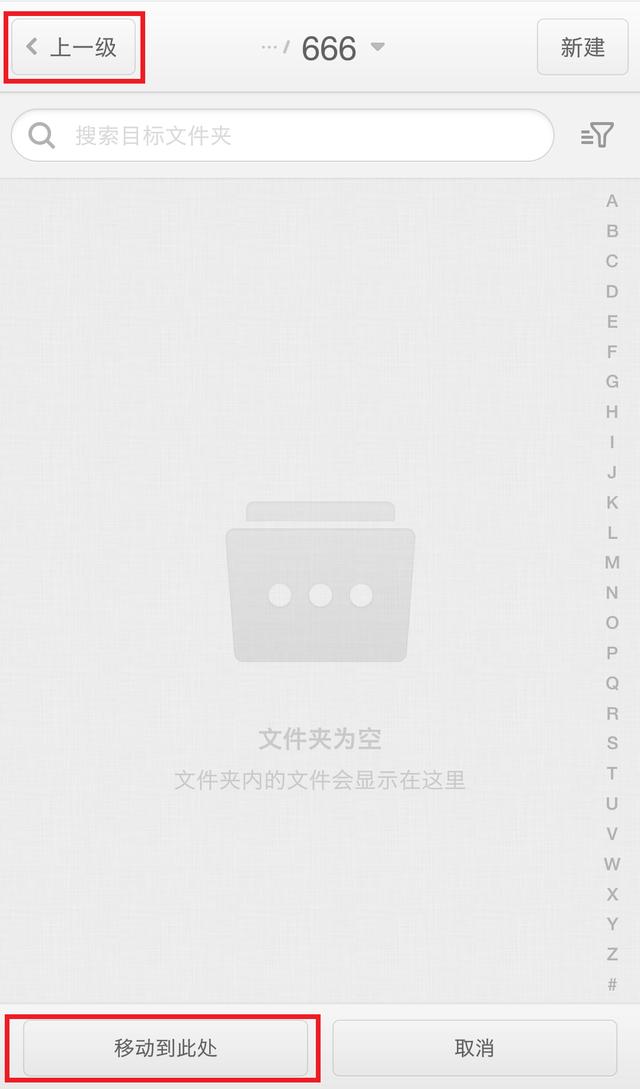The image size is (640, 1089).
Task: Confirm with 移动到此处 button
Action: (x=166, y=1048)
